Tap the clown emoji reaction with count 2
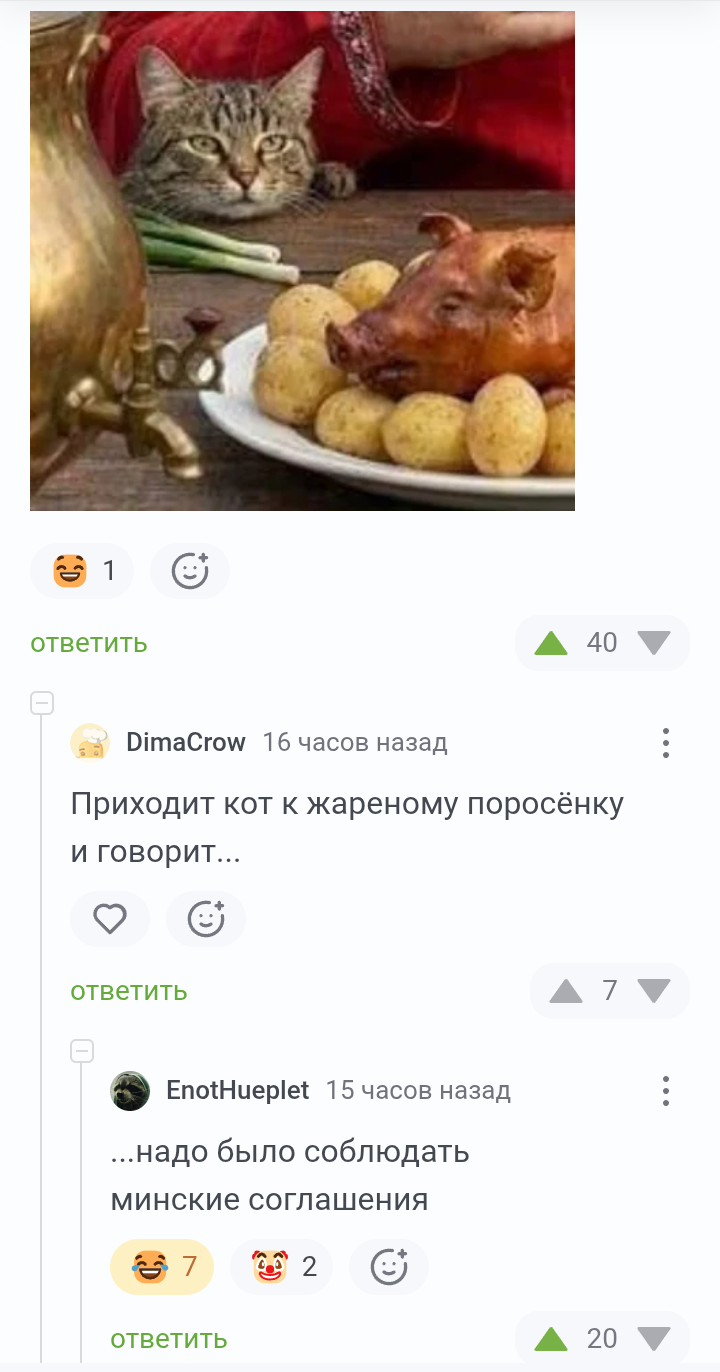This screenshot has height=1372, width=720. [281, 1267]
